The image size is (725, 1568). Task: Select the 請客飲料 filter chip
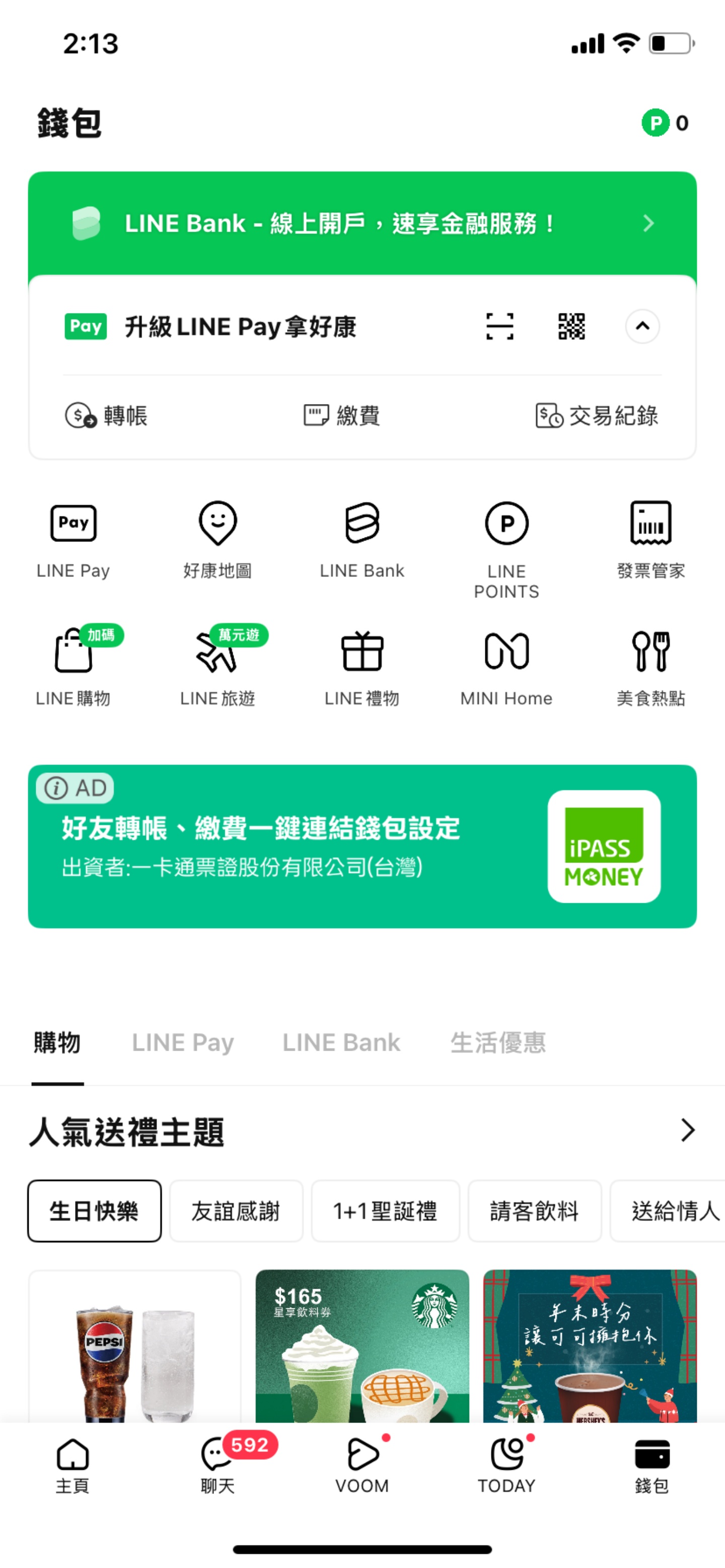tap(536, 1211)
